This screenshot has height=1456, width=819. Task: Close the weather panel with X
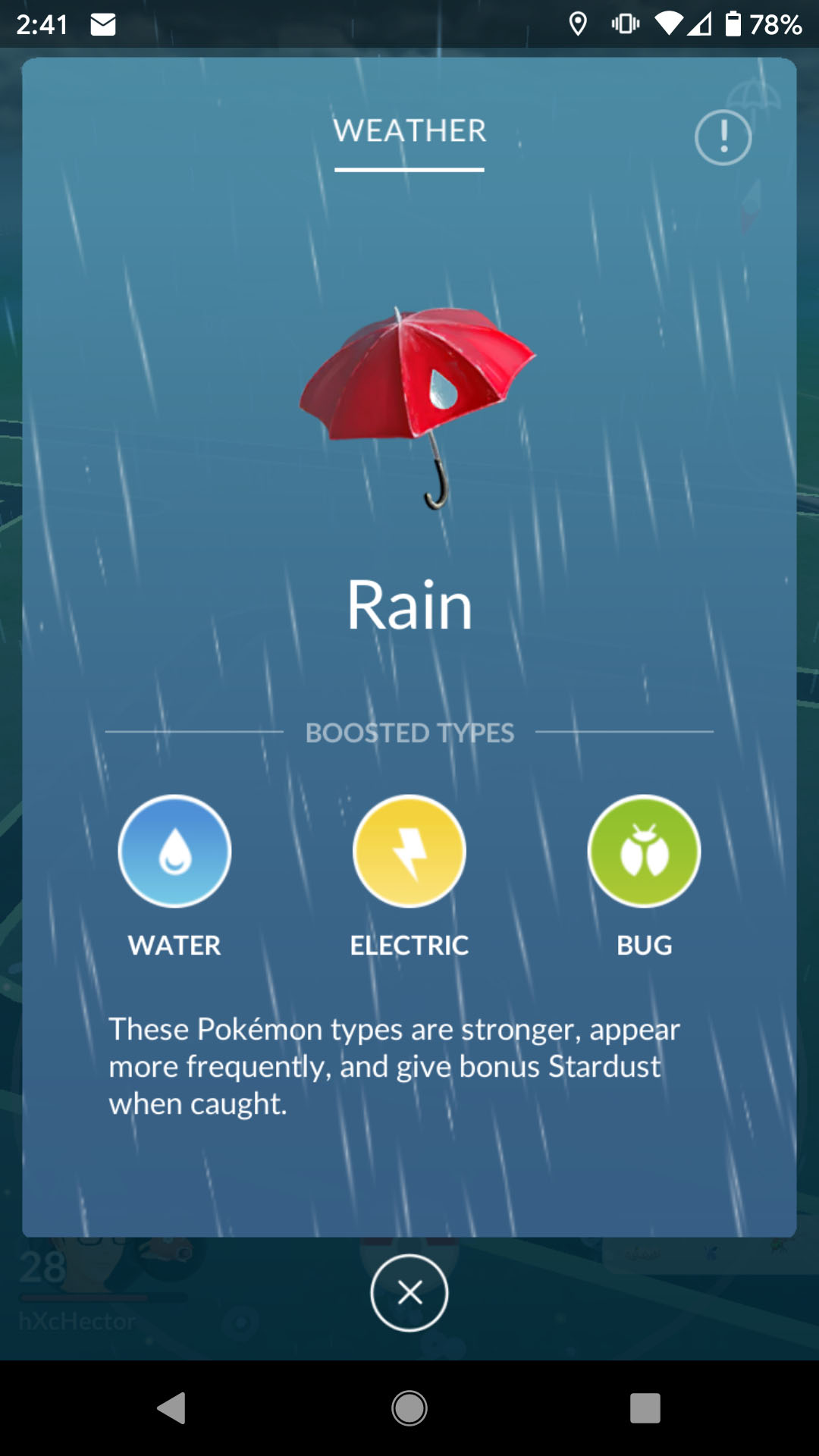[409, 1292]
